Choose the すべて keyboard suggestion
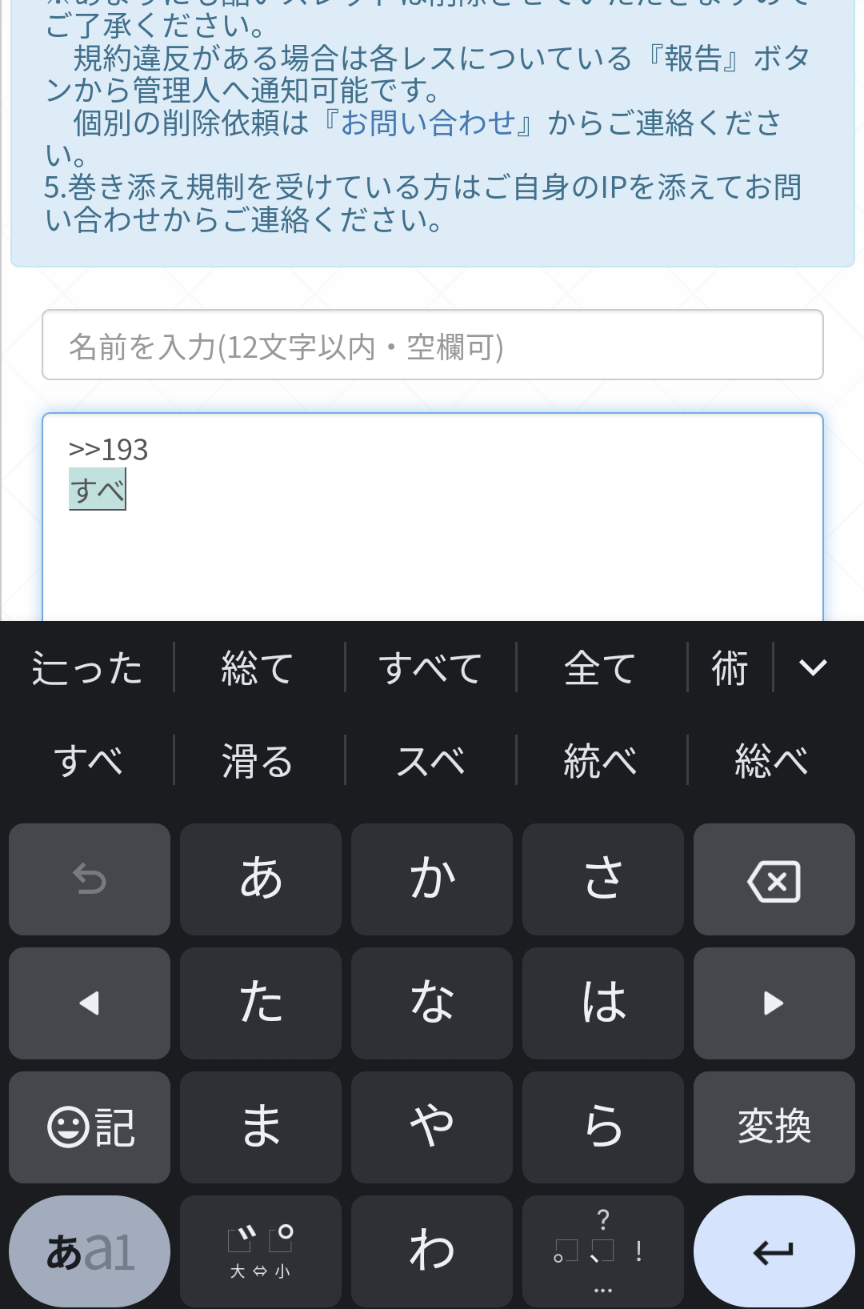The height and width of the screenshot is (1309, 864). [430, 668]
